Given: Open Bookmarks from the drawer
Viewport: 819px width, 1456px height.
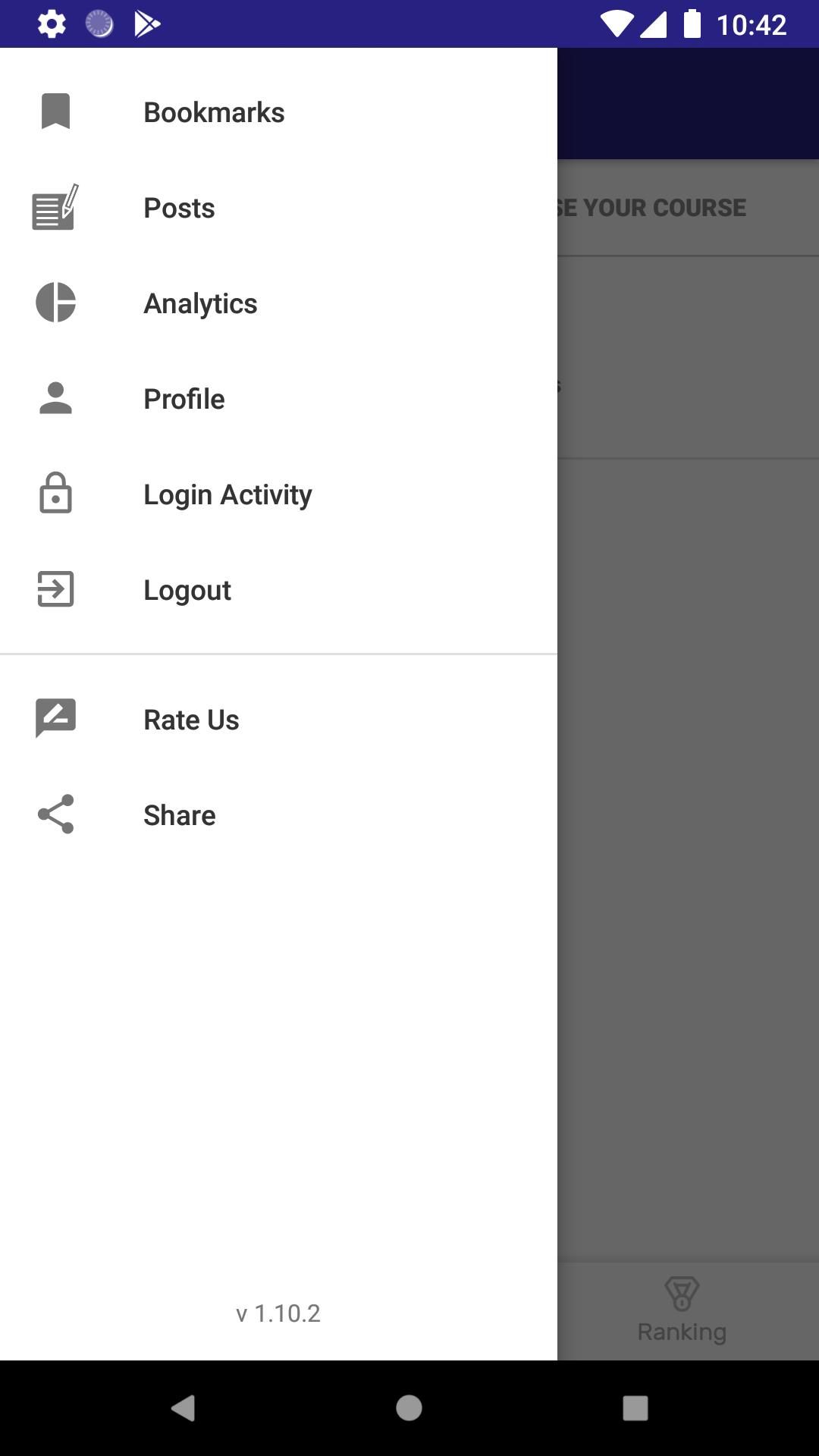Looking at the screenshot, I should 278,112.
